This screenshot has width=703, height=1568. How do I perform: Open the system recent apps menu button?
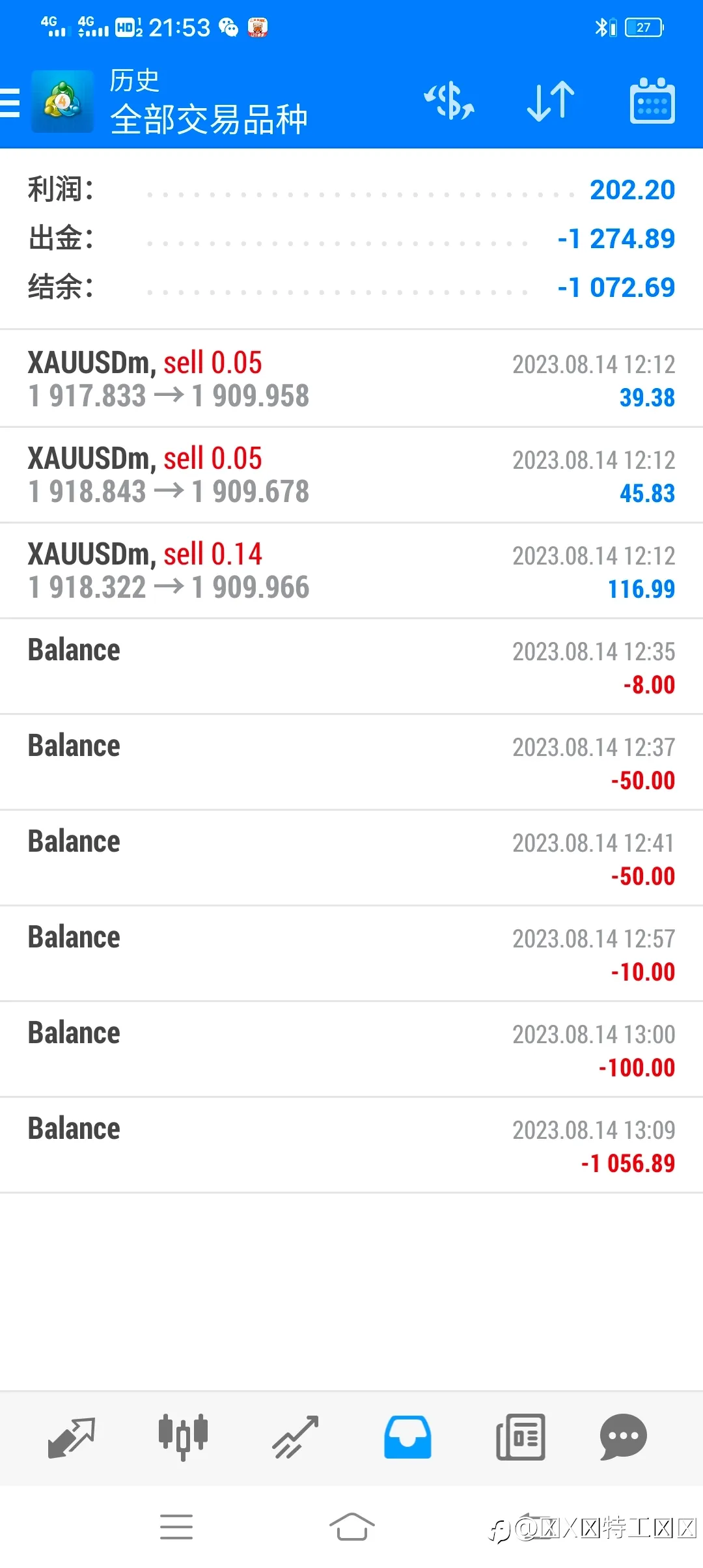pyautogui.click(x=176, y=1527)
